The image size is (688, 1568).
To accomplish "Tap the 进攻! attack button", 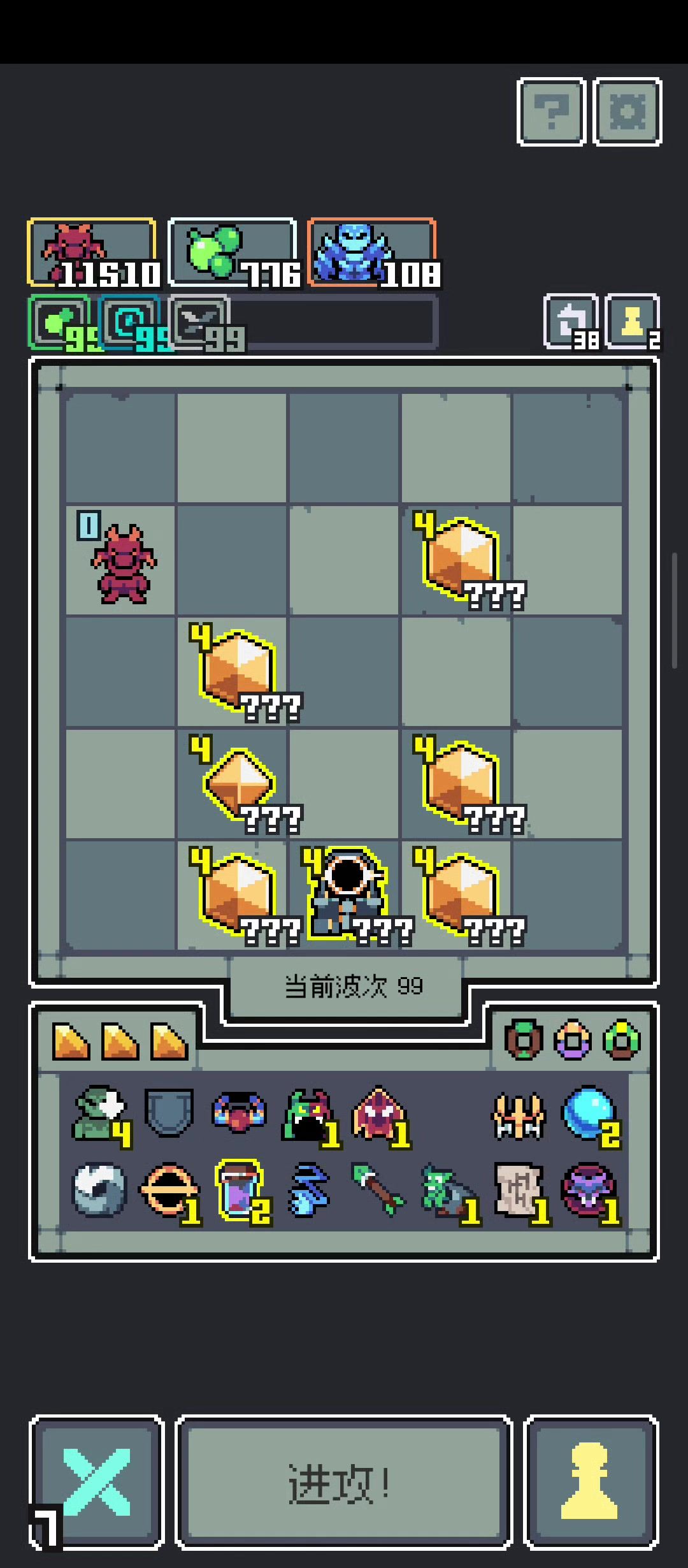I will [344, 1483].
